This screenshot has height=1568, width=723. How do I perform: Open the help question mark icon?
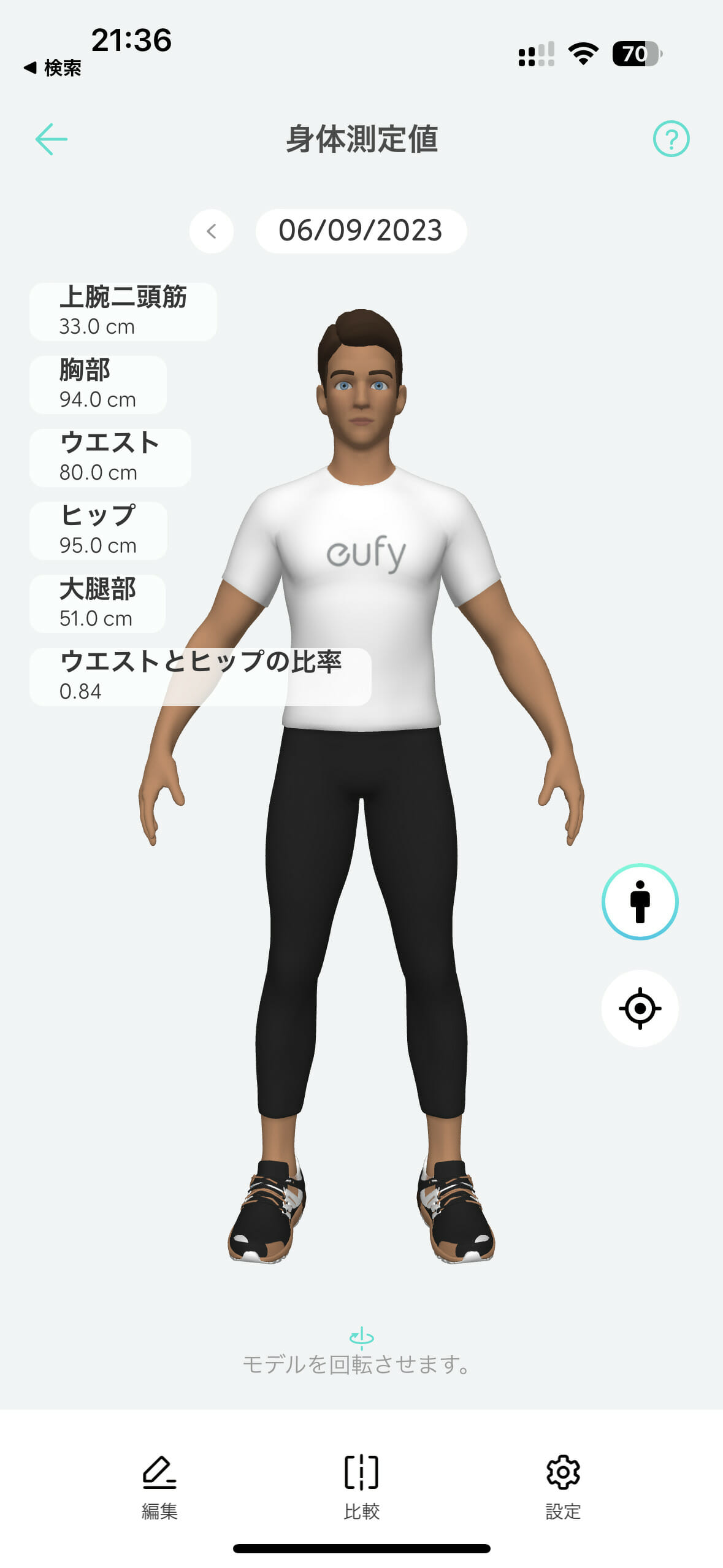[x=671, y=139]
